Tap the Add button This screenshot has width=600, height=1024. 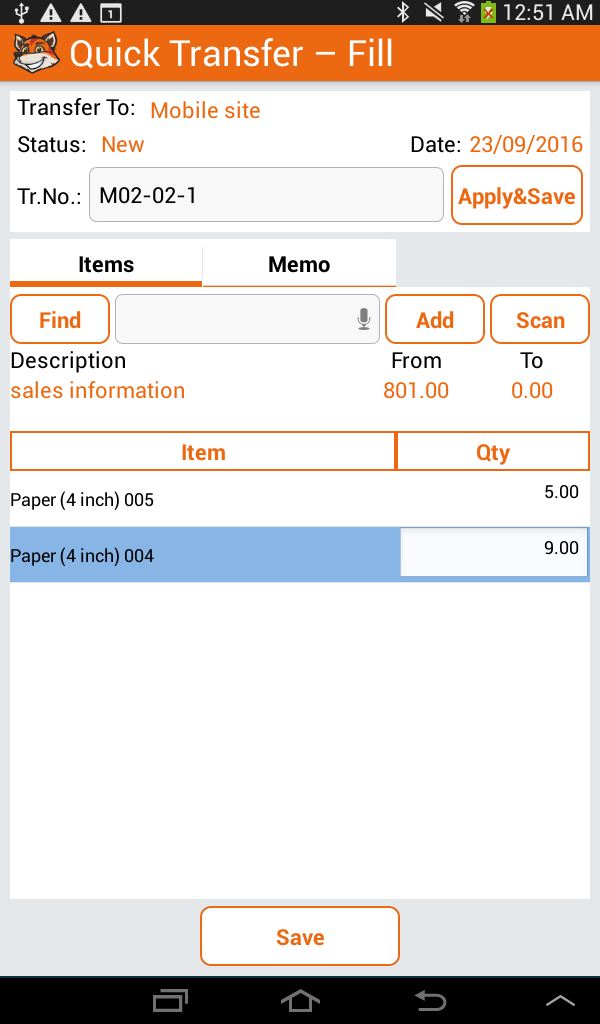click(435, 320)
